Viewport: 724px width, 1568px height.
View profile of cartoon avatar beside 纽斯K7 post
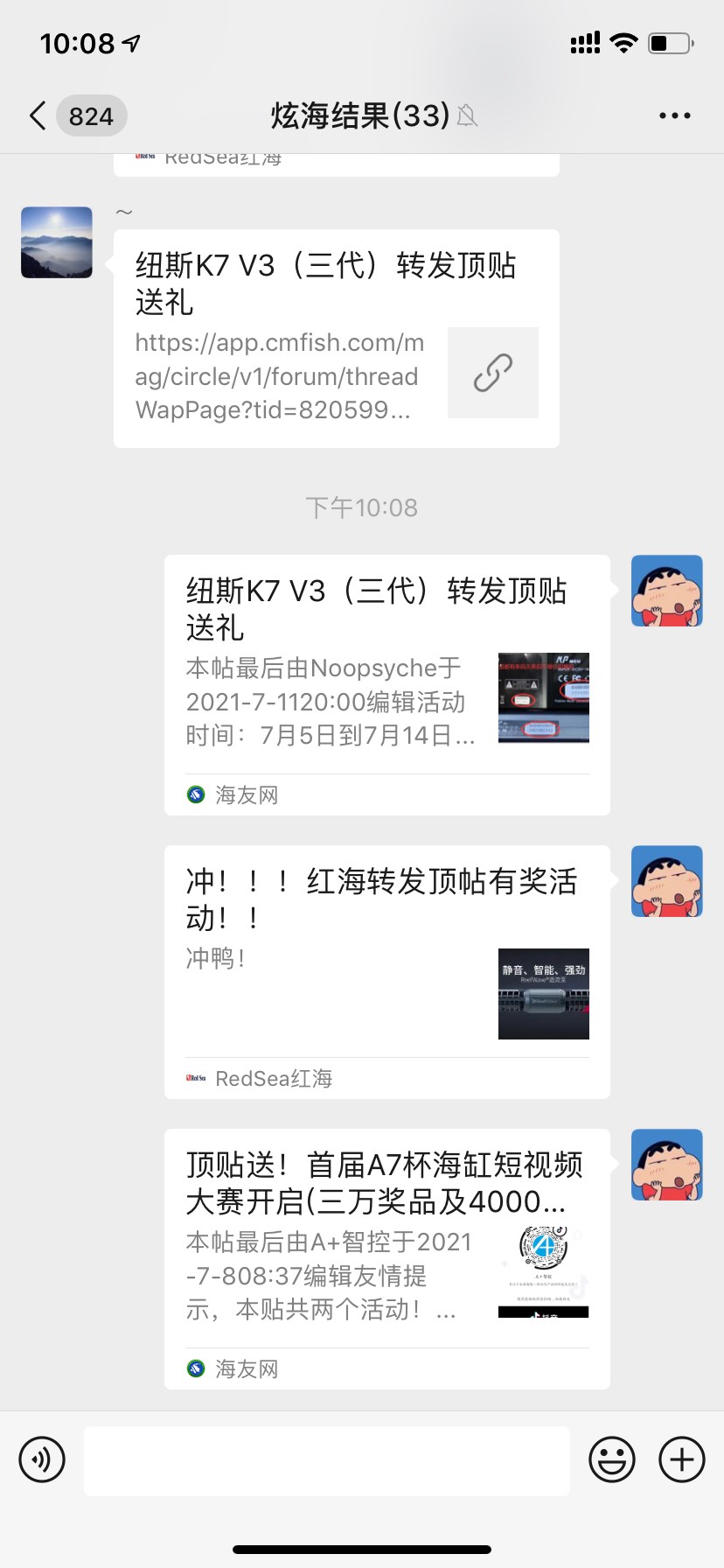(x=666, y=591)
